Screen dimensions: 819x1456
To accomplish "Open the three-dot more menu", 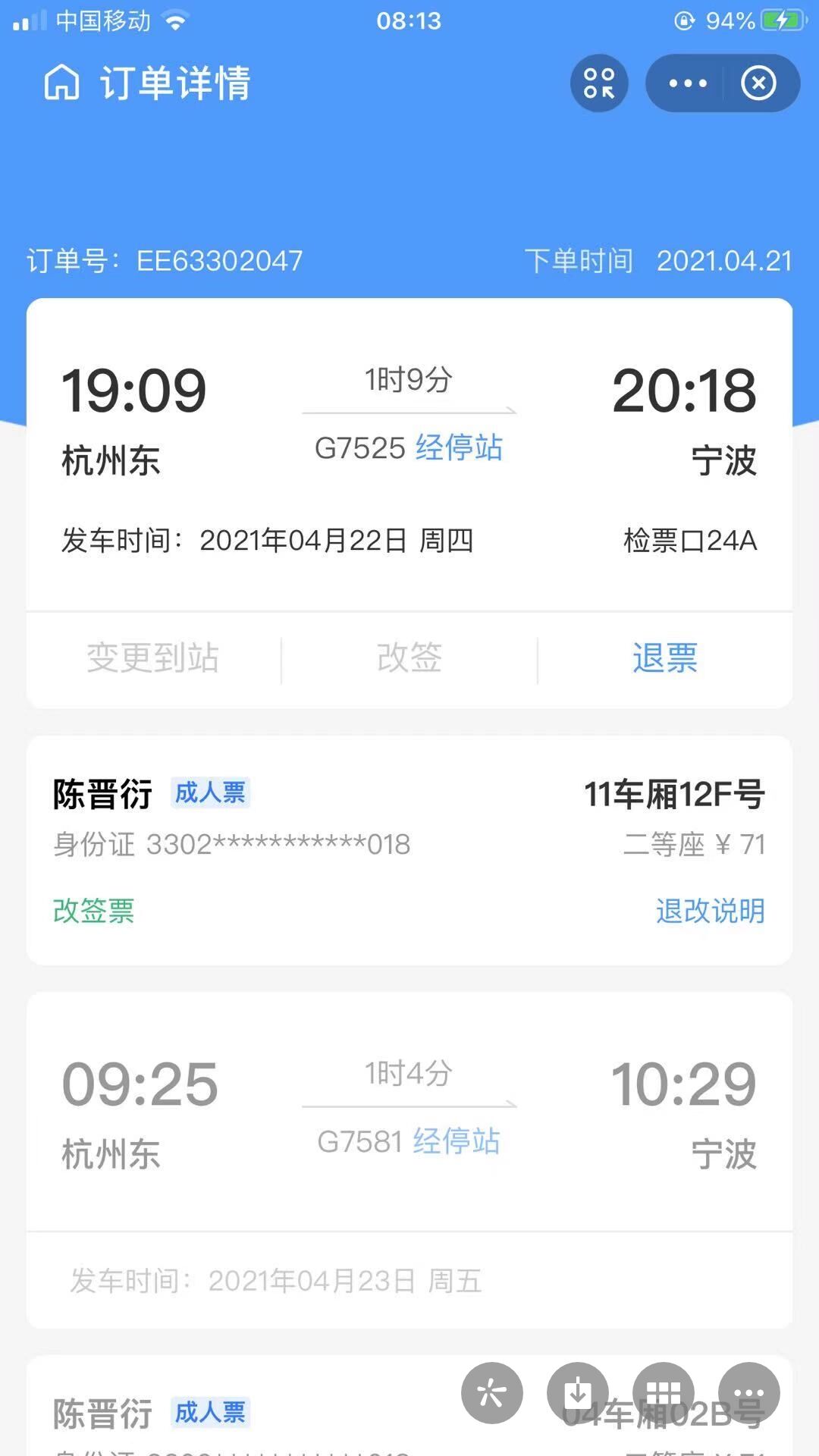I will pyautogui.click(x=687, y=83).
